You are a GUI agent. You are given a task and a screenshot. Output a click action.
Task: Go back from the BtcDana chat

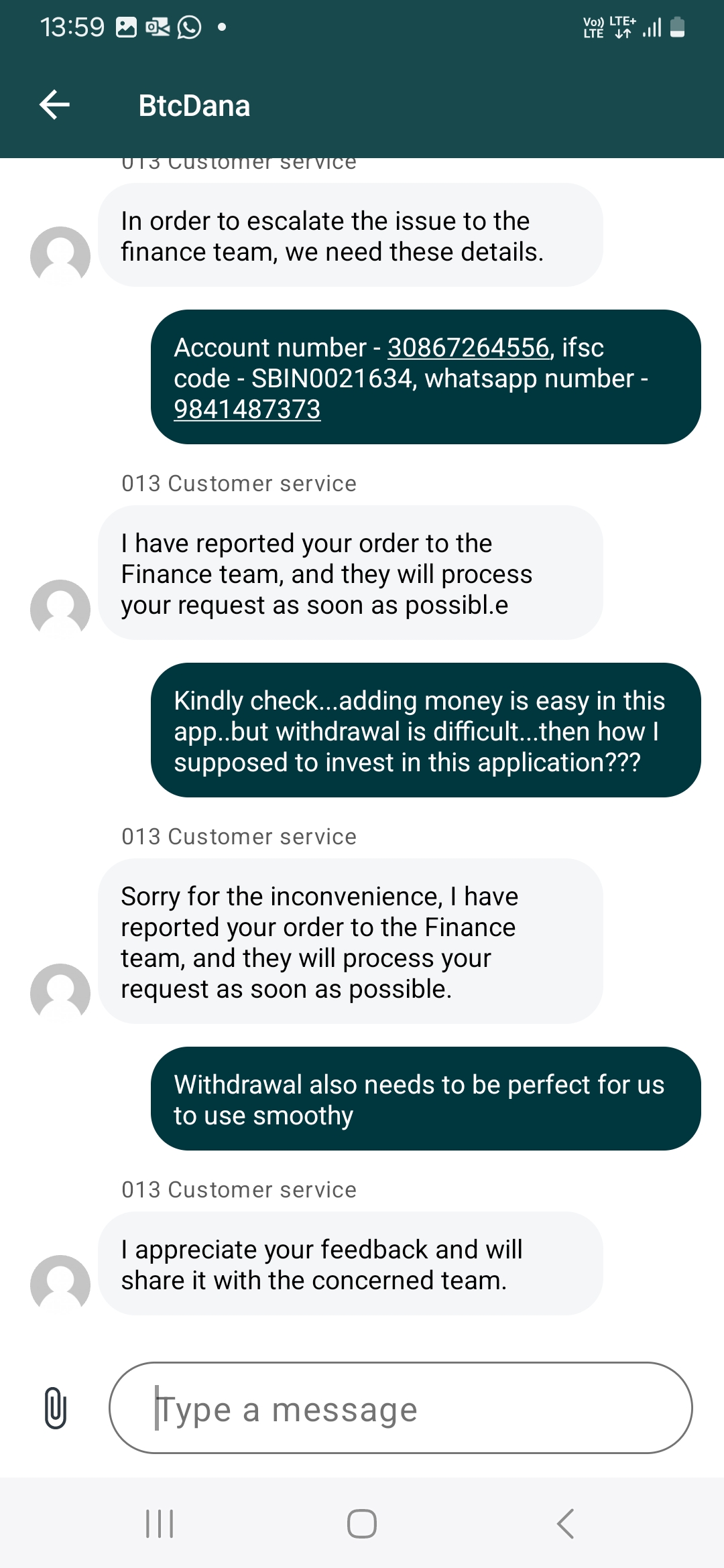point(55,105)
